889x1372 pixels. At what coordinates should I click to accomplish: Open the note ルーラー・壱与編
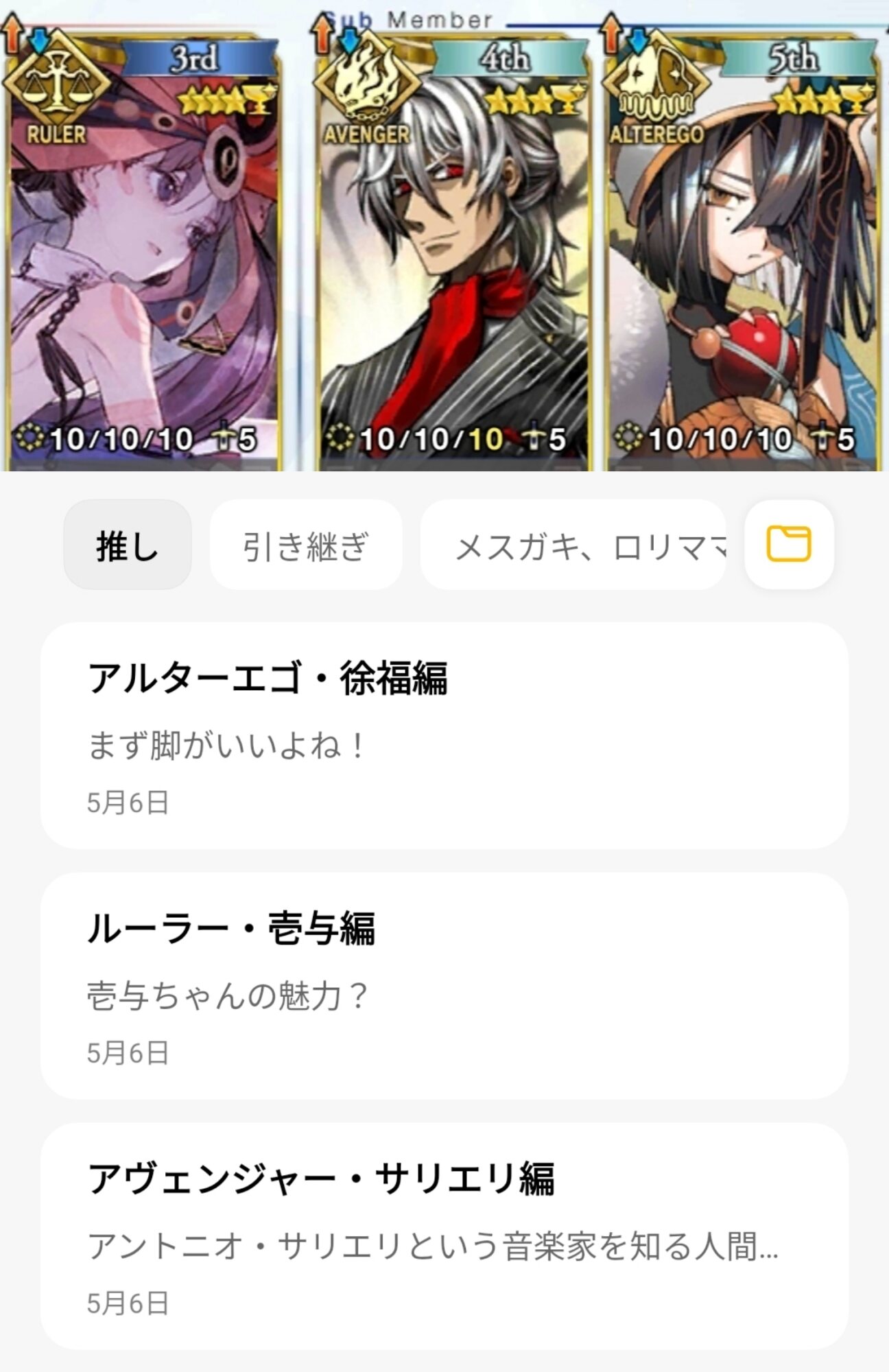(444, 986)
